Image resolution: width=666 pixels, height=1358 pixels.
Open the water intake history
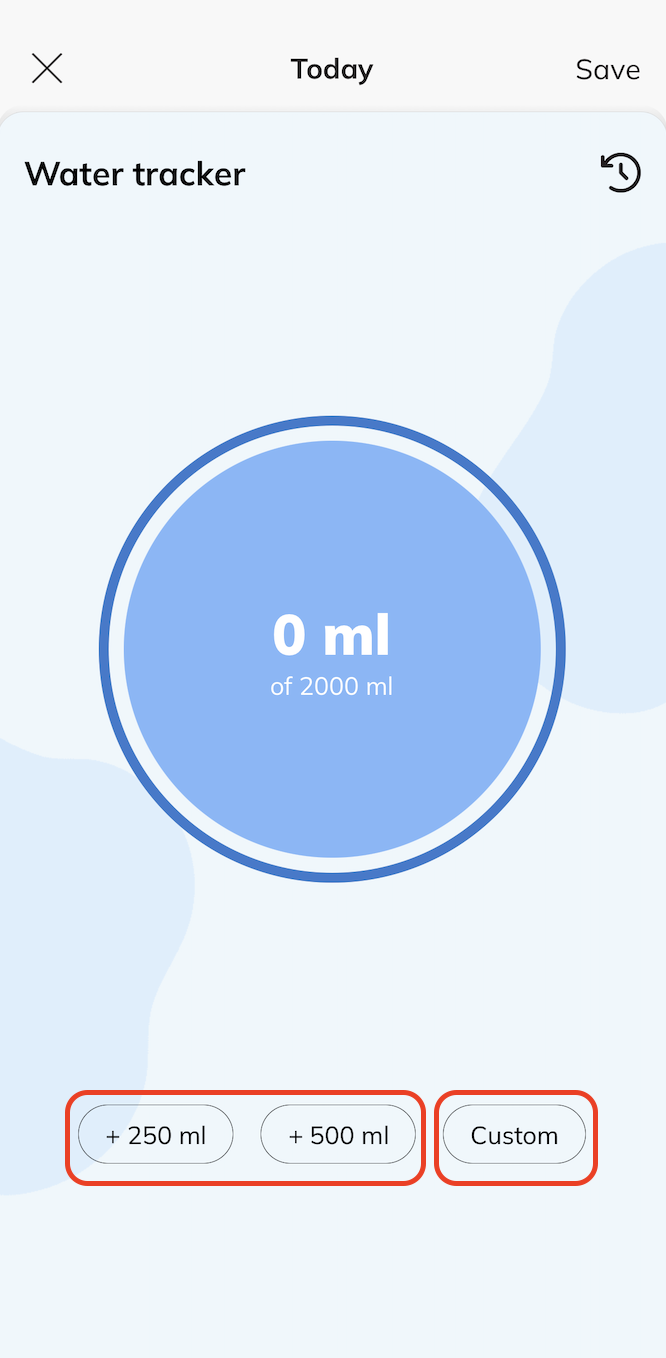point(620,173)
